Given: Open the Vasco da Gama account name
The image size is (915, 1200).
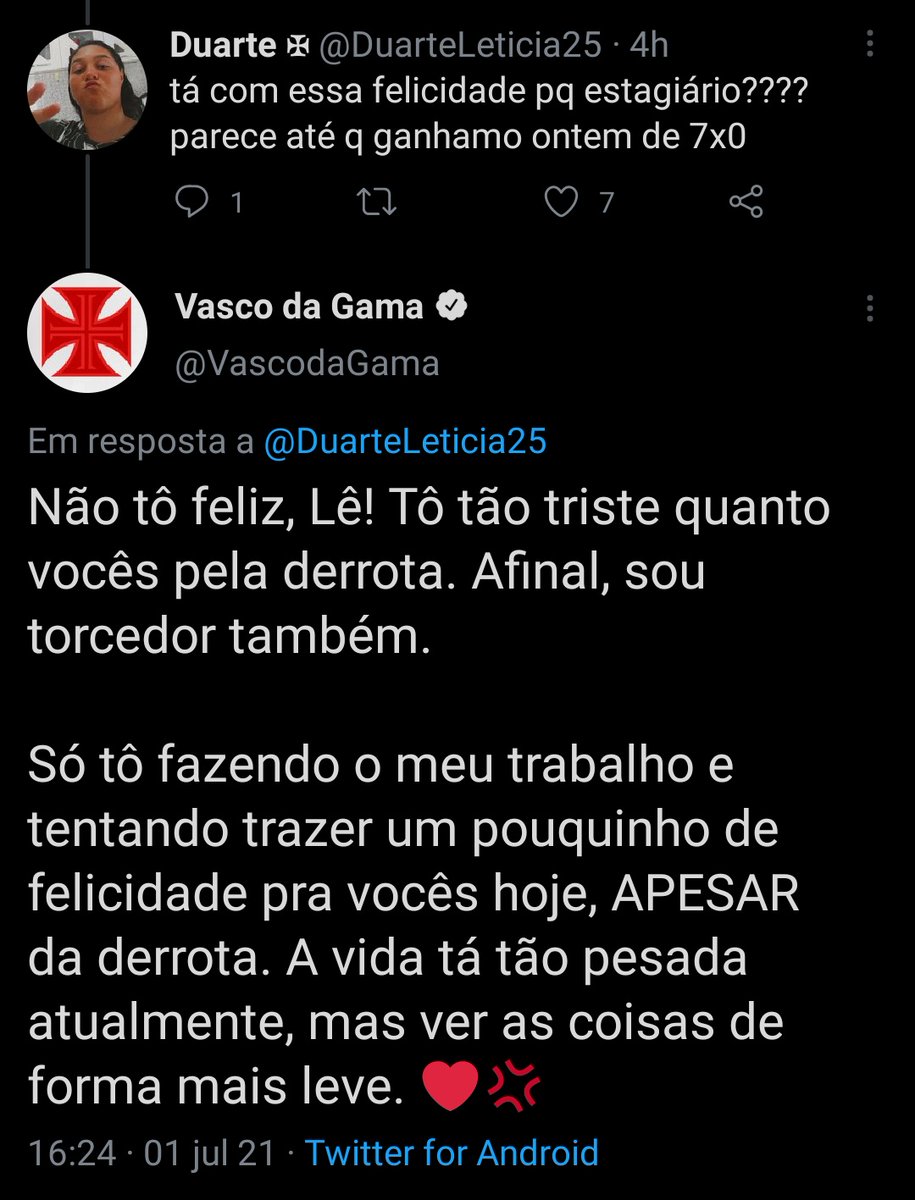Looking at the screenshot, I should pos(299,308).
